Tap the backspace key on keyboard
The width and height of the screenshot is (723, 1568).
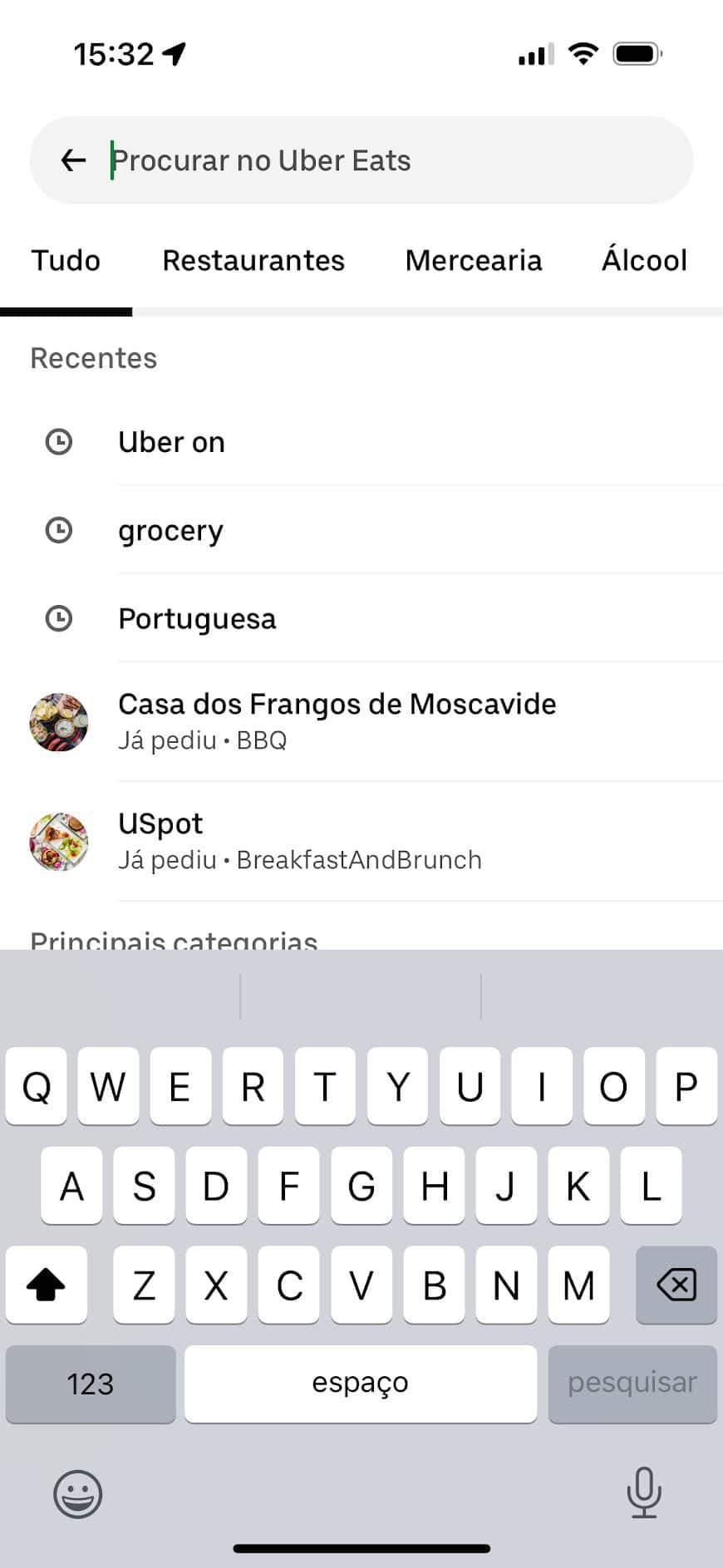676,1285
